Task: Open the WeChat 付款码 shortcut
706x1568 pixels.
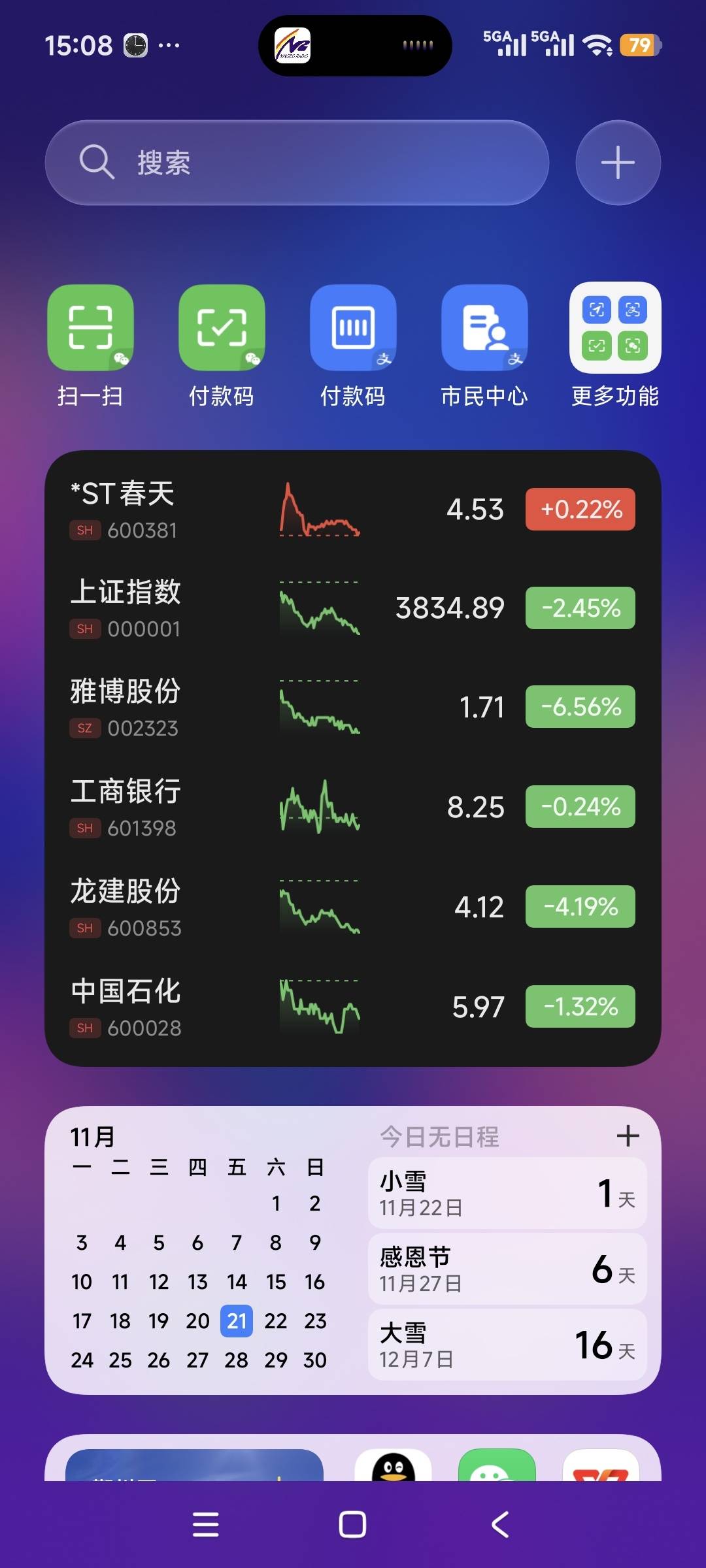Action: (x=222, y=329)
